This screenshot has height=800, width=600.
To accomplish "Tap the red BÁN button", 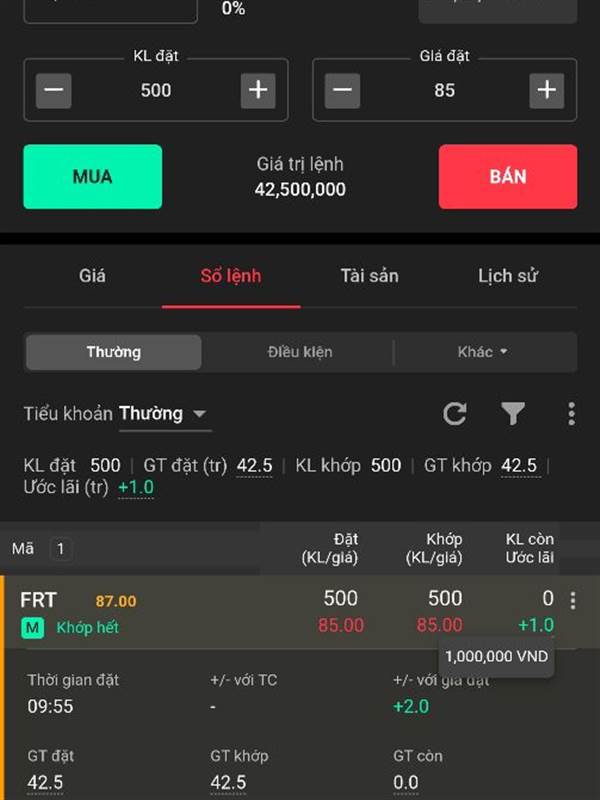I will click(508, 177).
